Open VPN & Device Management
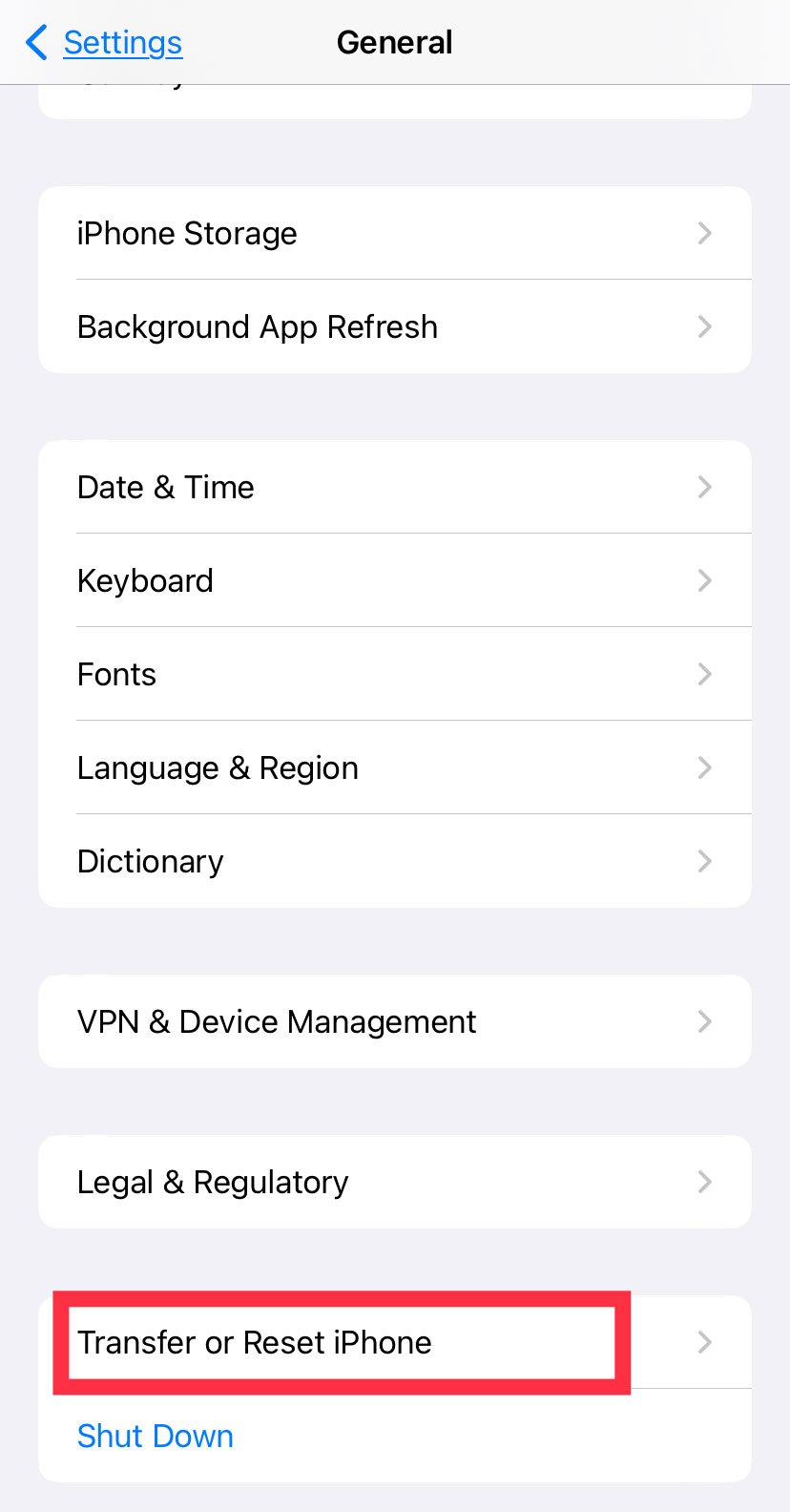Image resolution: width=790 pixels, height=1512 pixels. click(x=394, y=1022)
